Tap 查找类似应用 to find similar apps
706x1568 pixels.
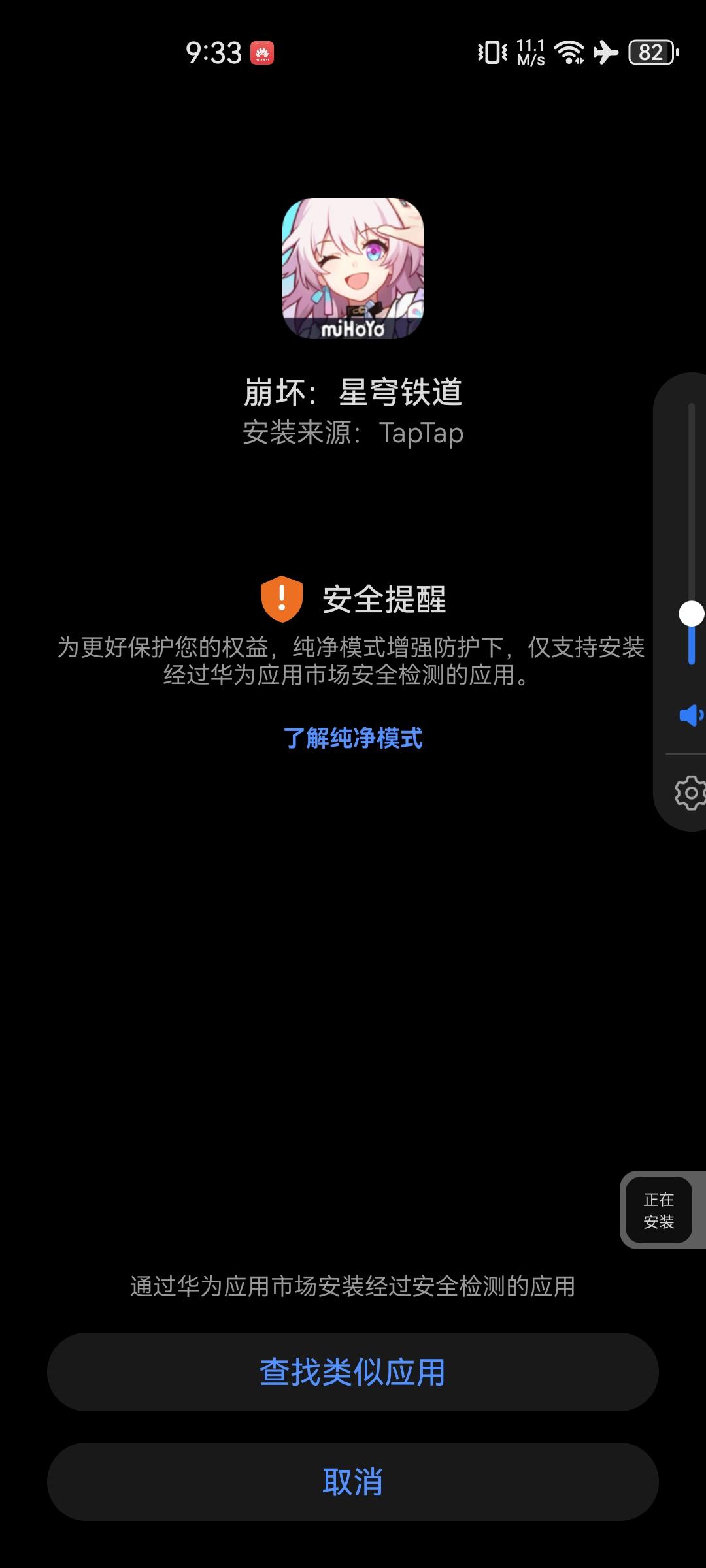click(x=353, y=1372)
